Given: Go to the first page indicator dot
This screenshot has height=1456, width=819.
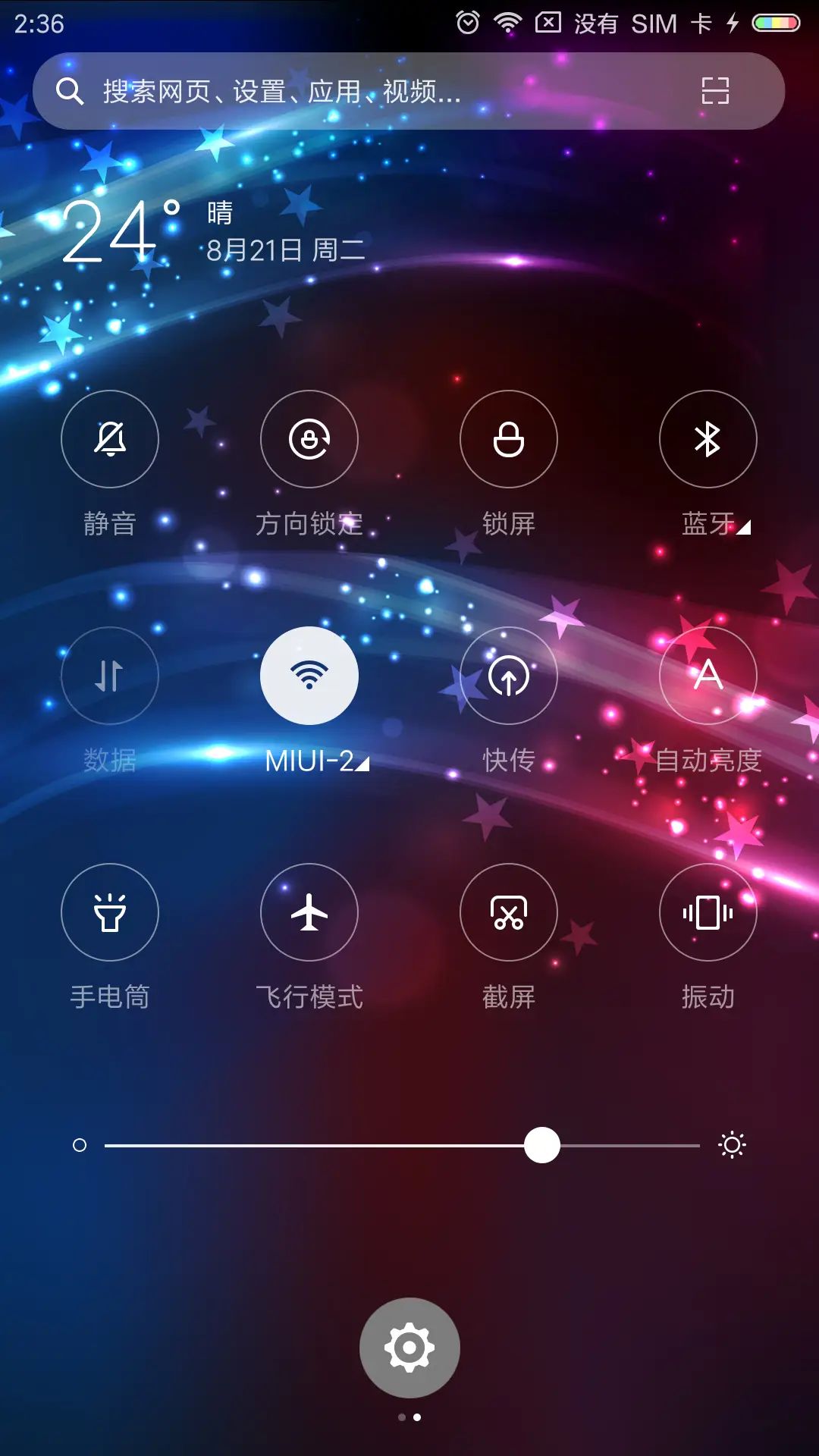Looking at the screenshot, I should [x=401, y=1417].
